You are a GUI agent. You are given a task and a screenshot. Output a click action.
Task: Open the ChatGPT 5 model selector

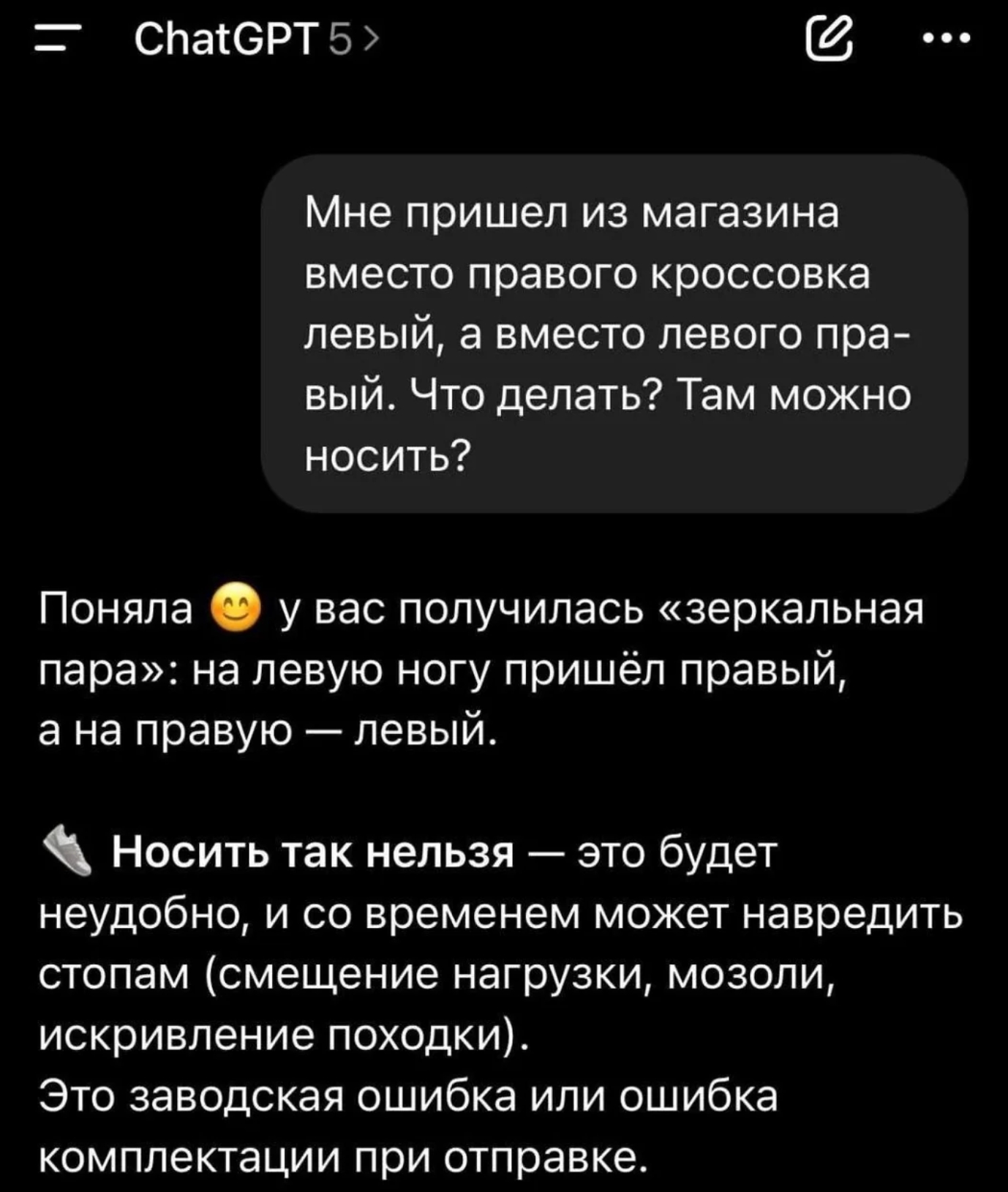tap(255, 38)
